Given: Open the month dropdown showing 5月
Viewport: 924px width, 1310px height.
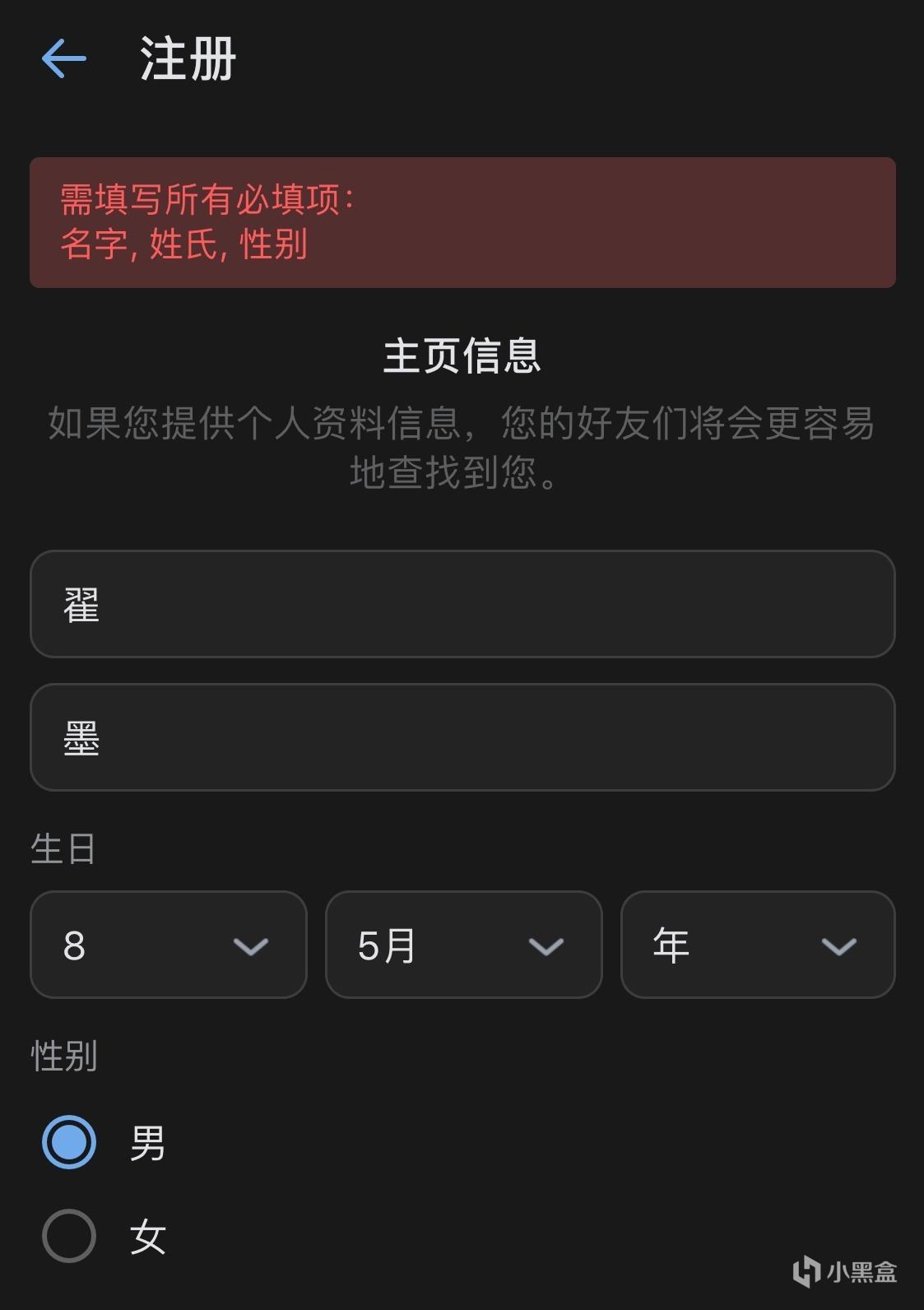Looking at the screenshot, I should point(463,945).
